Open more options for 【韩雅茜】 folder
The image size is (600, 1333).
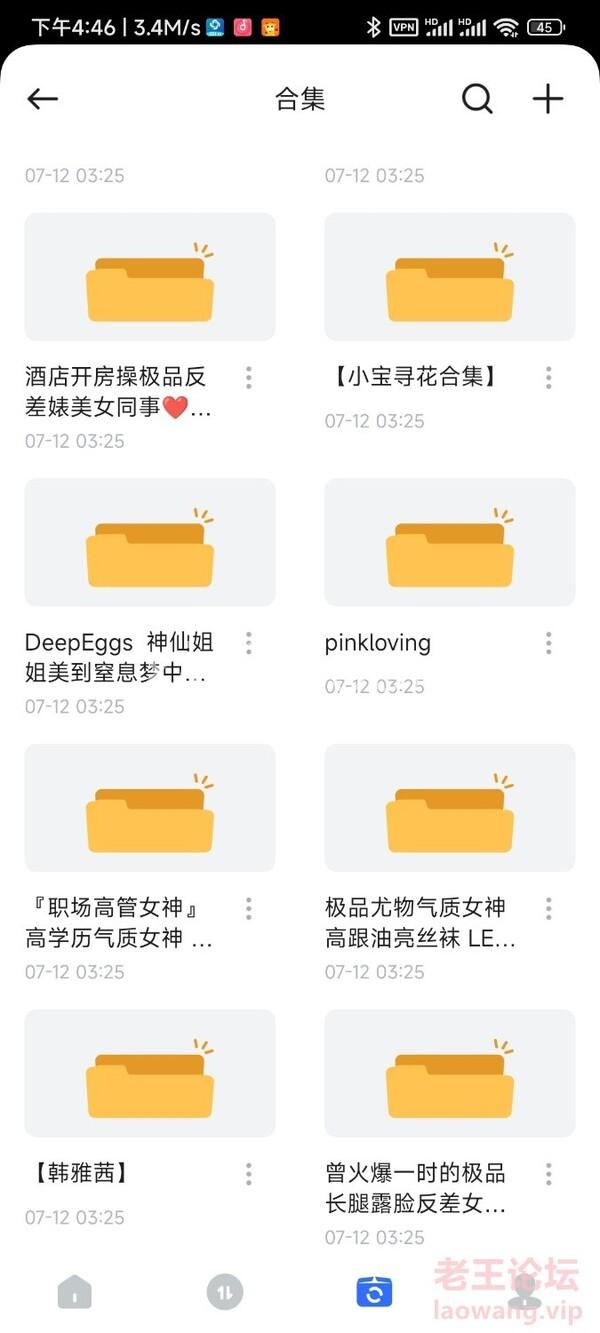click(x=248, y=1173)
